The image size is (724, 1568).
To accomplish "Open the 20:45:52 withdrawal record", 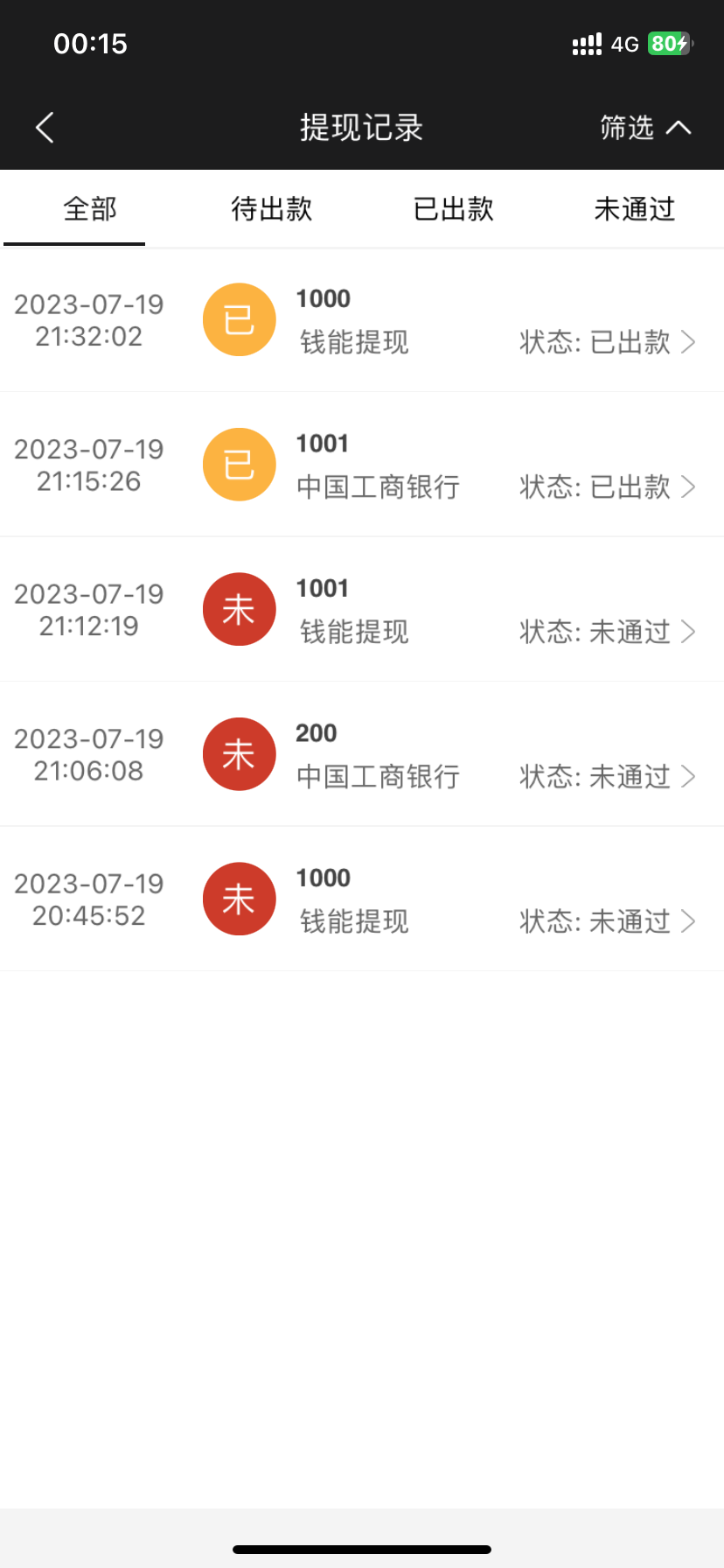I will (x=362, y=899).
